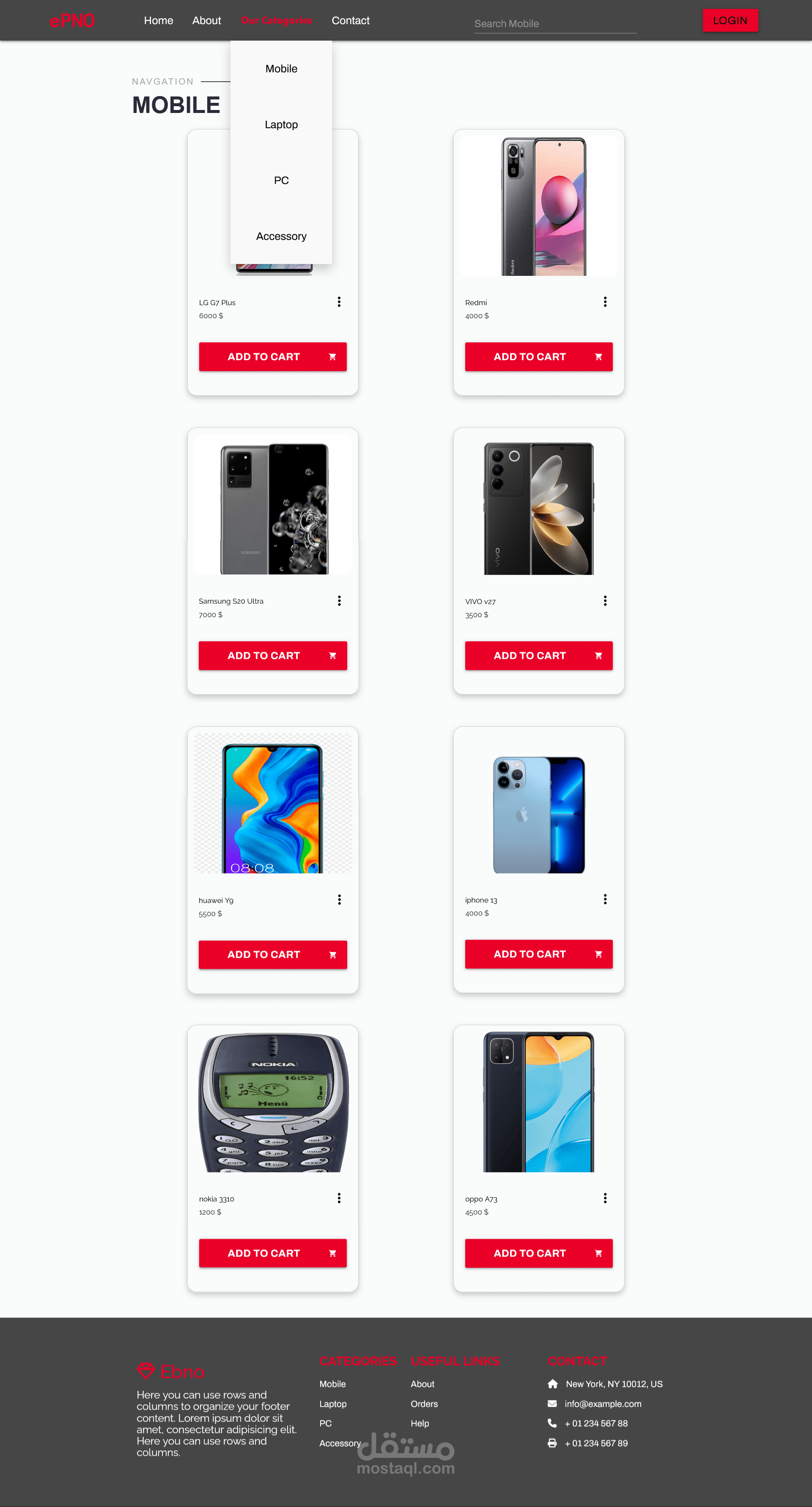Focus the Search Mobile field
Viewport: 812px width, 1507px height.
tap(555, 24)
